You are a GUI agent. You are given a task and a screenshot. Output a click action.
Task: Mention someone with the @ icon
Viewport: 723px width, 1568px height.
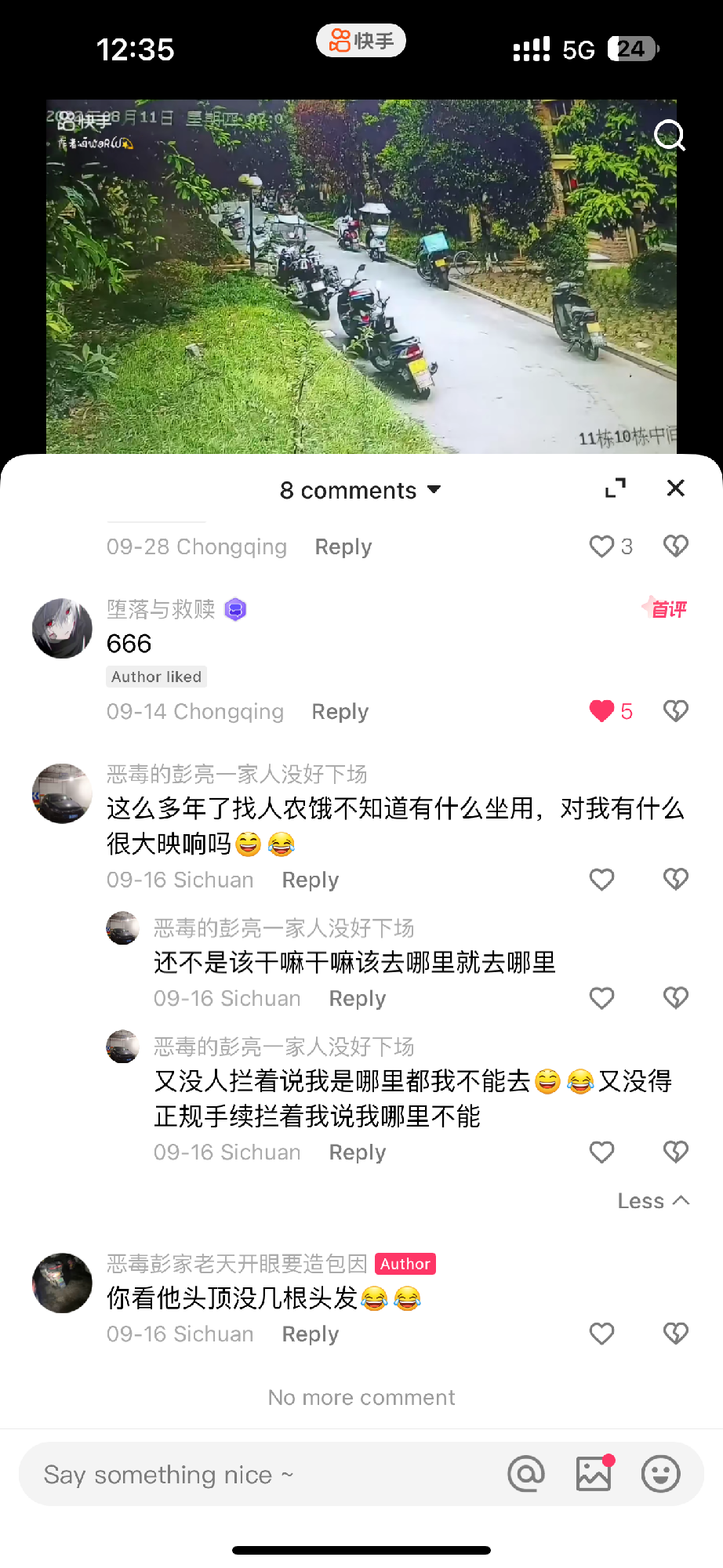click(x=526, y=1474)
